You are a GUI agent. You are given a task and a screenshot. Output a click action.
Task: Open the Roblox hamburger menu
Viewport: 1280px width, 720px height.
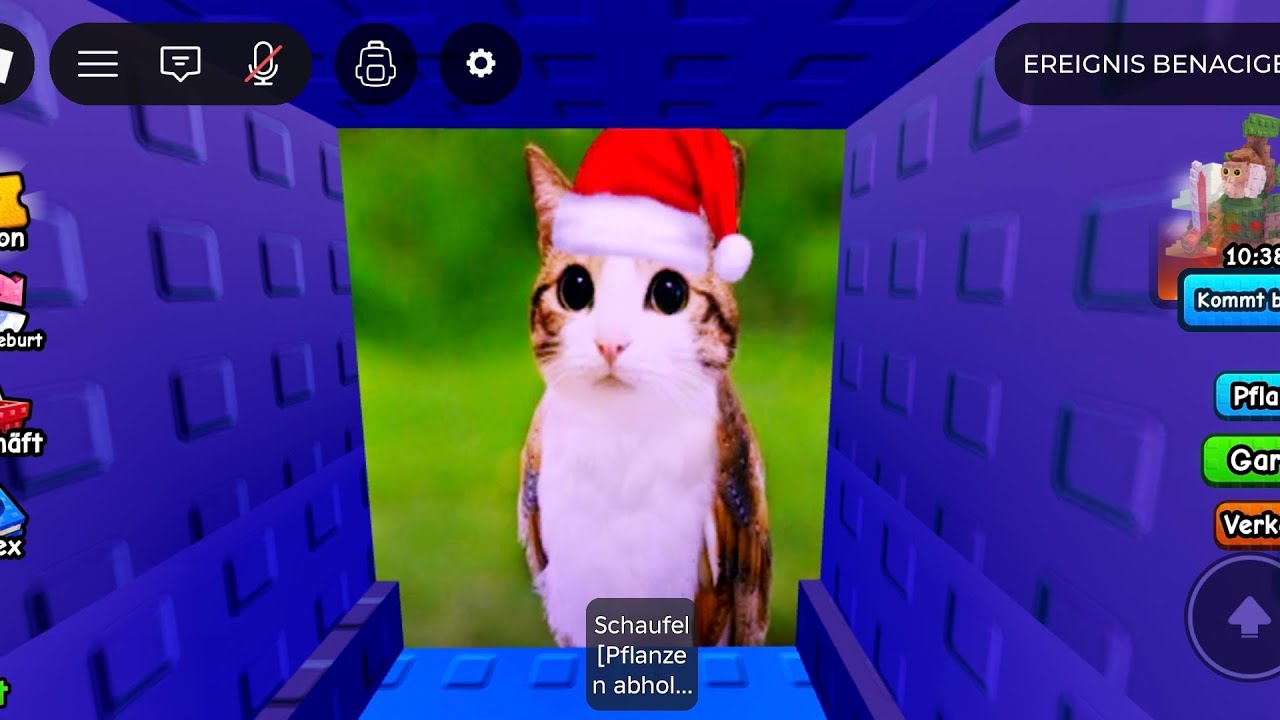pyautogui.click(x=98, y=64)
